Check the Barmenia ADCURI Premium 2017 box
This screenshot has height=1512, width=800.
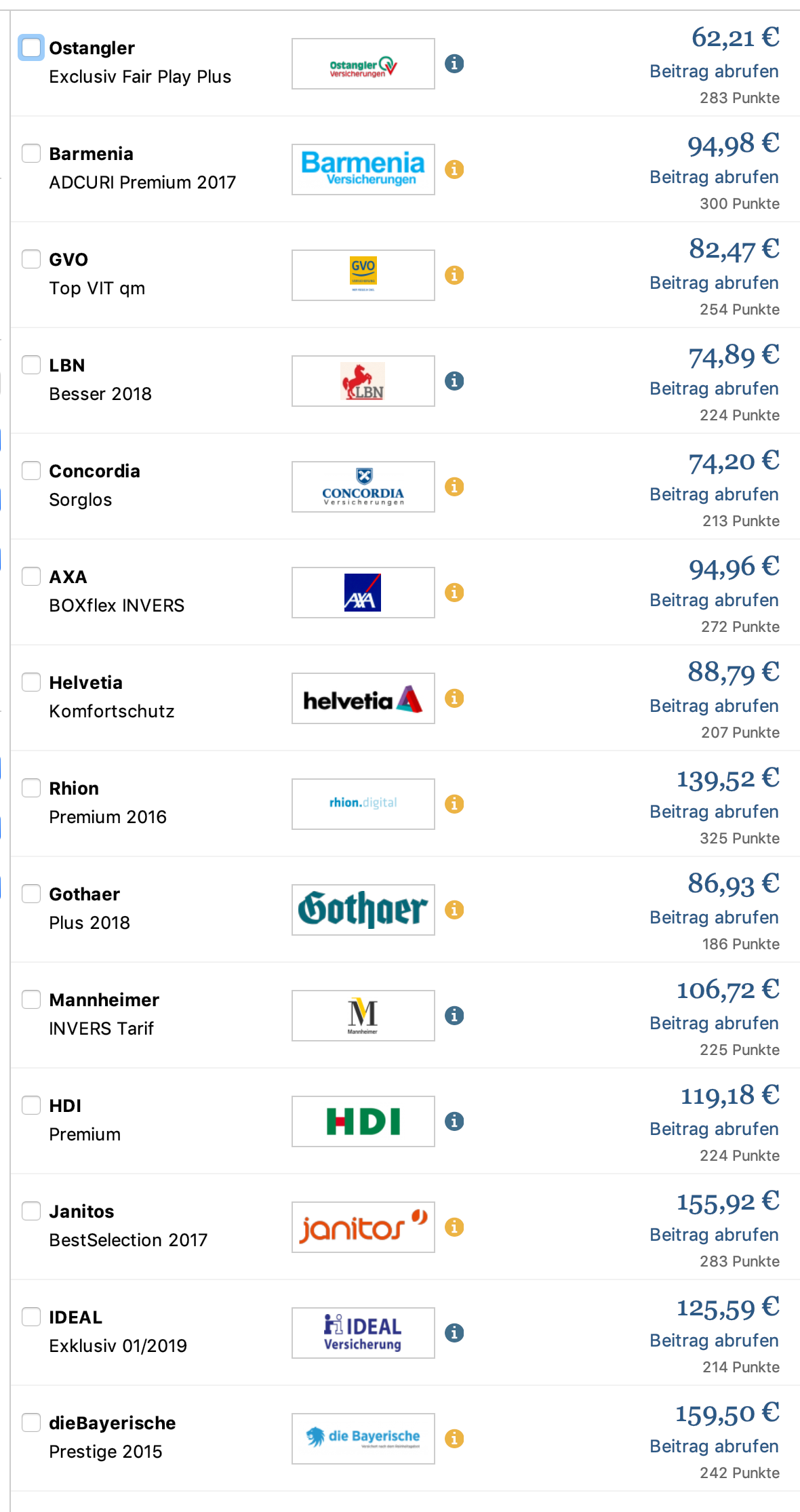point(31,153)
